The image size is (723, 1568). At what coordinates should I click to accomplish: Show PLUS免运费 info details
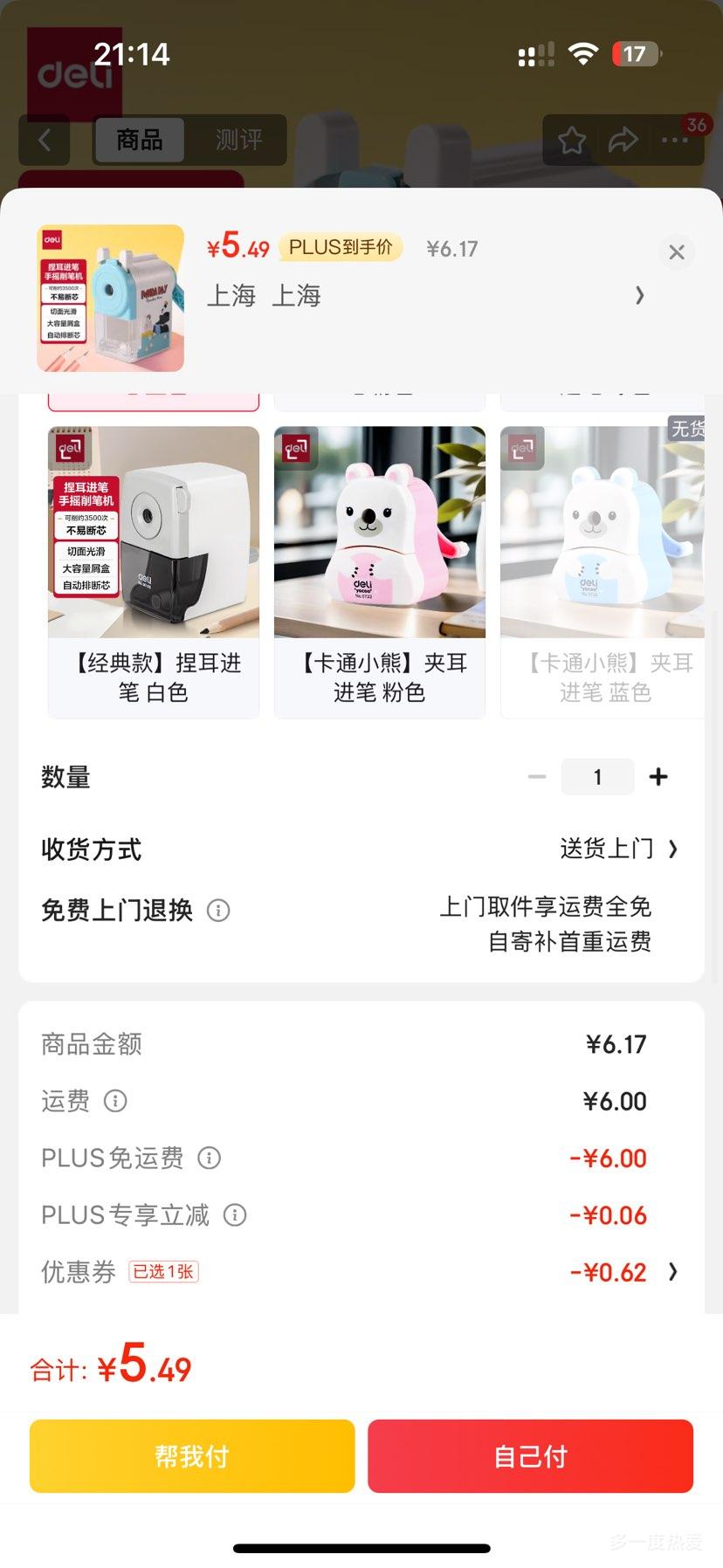pos(209,1158)
